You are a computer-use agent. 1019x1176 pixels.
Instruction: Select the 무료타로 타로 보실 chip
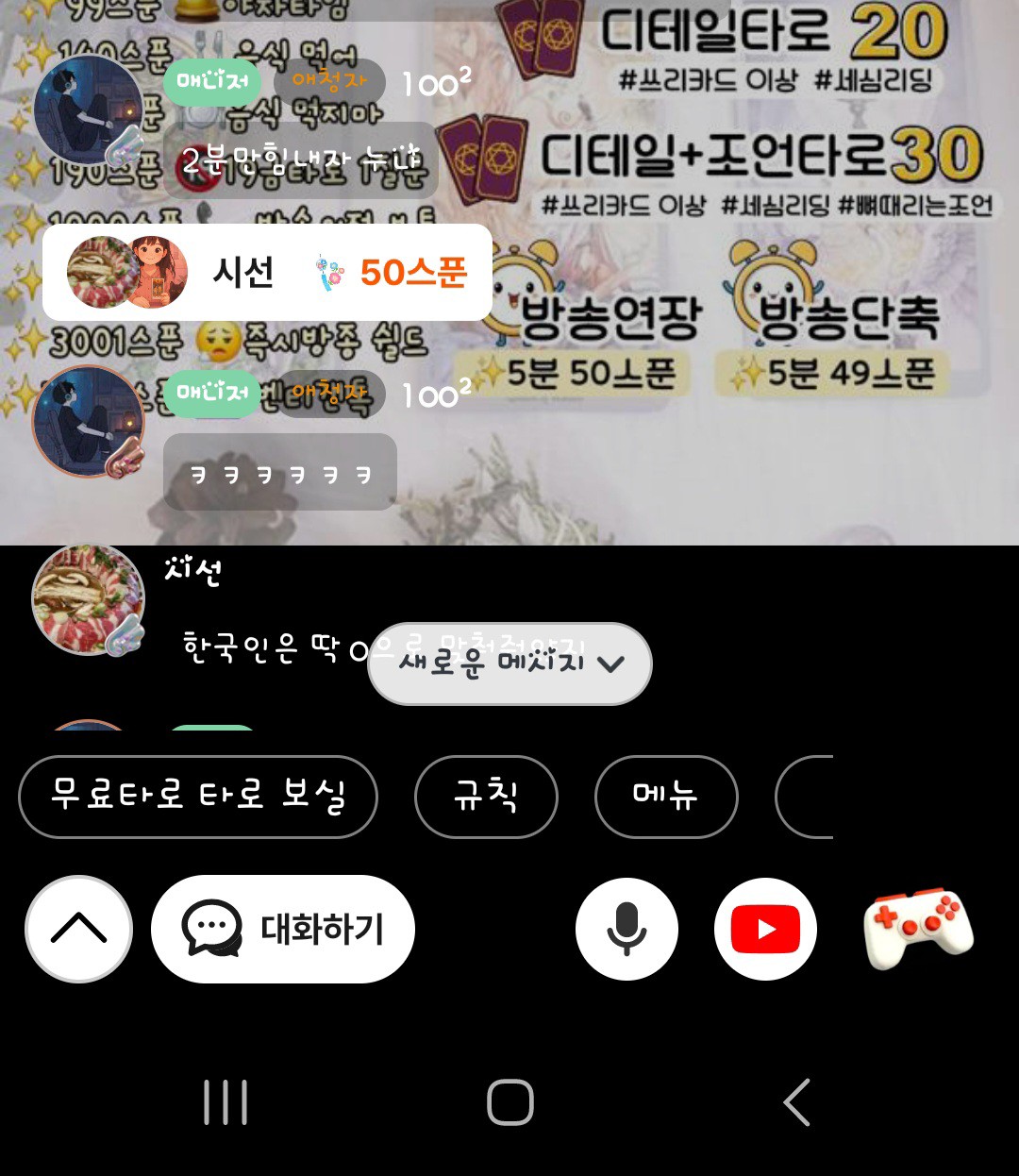[198, 797]
